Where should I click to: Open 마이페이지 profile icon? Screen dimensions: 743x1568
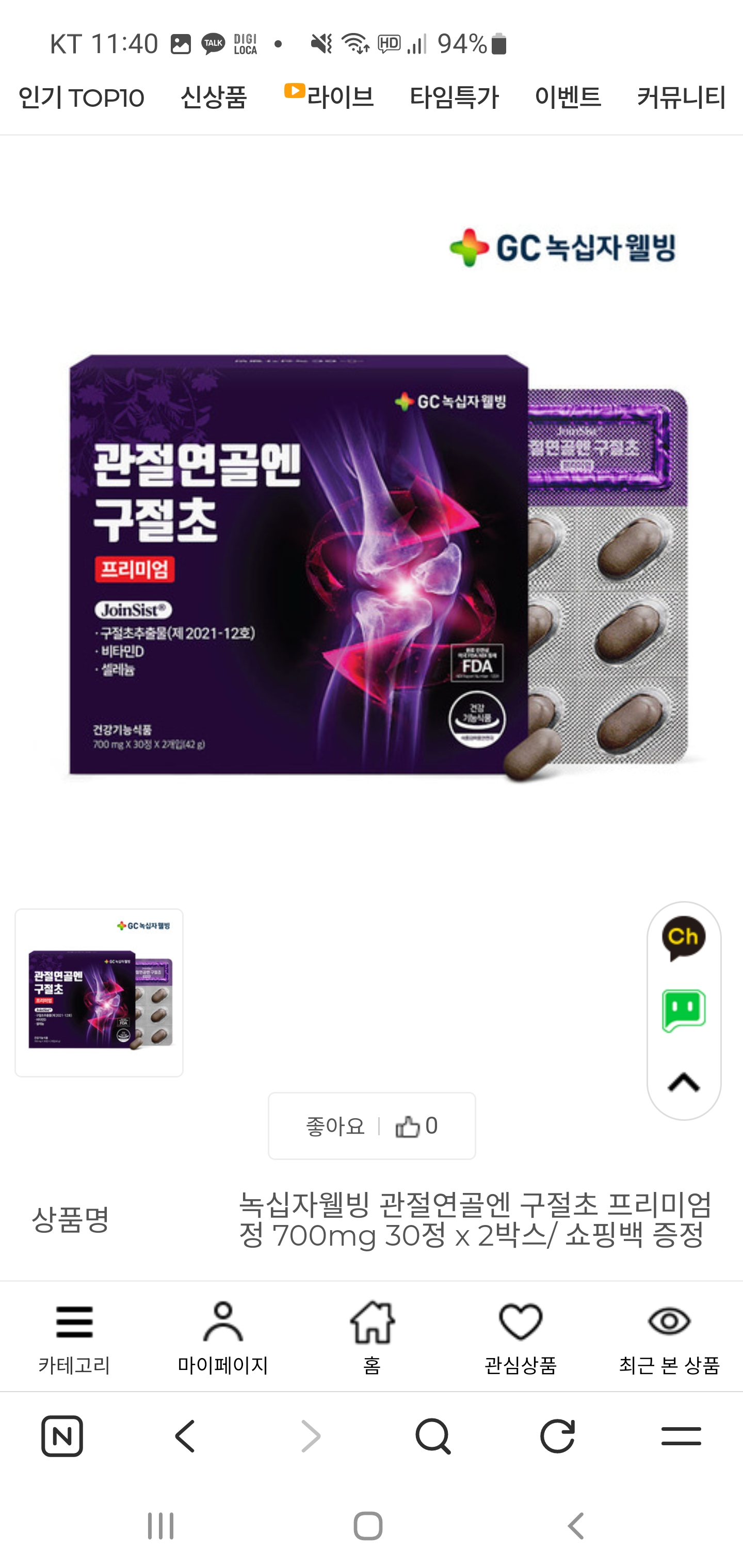click(x=223, y=1321)
